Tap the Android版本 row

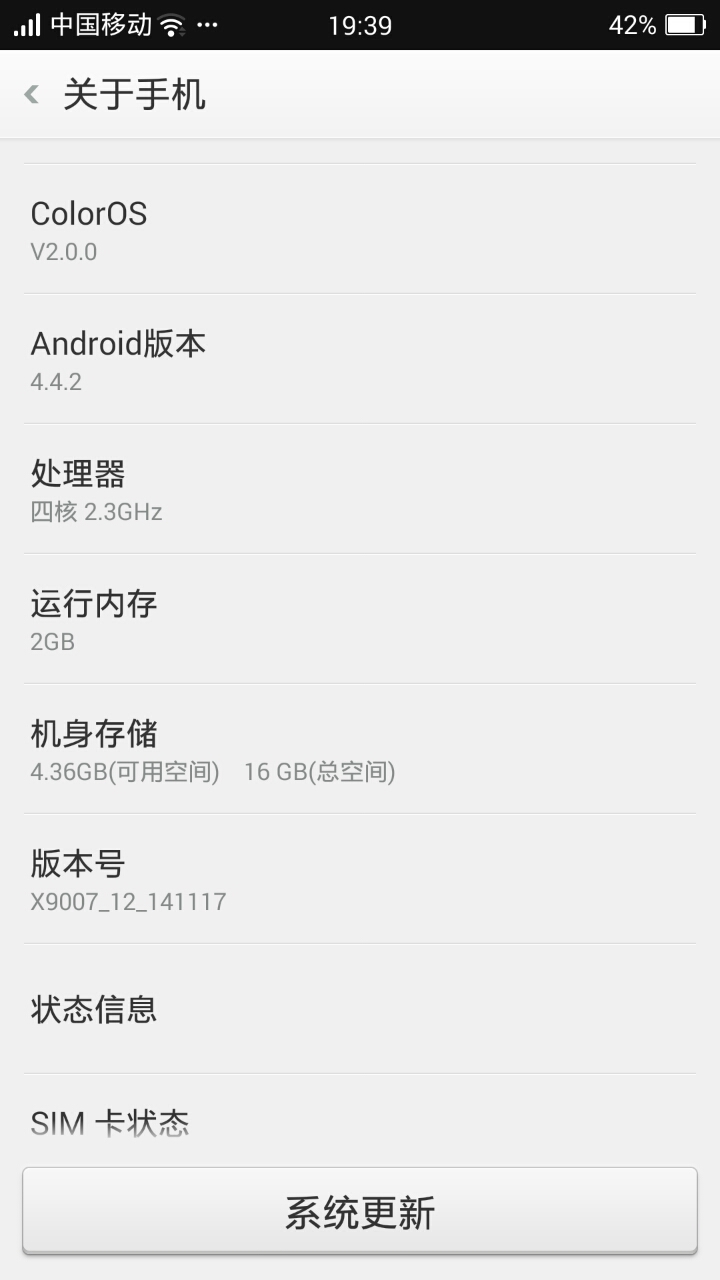pos(360,359)
